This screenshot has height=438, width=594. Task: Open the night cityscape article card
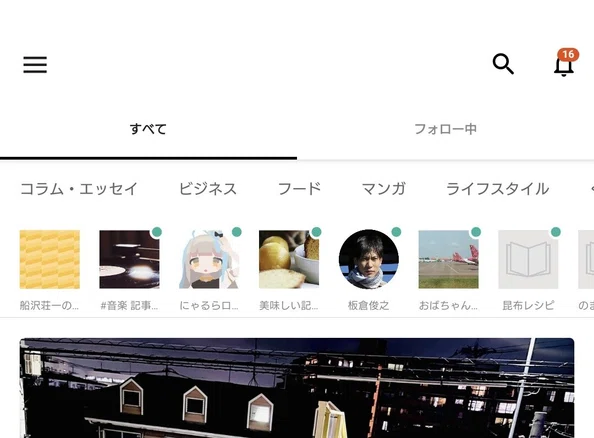[297, 388]
